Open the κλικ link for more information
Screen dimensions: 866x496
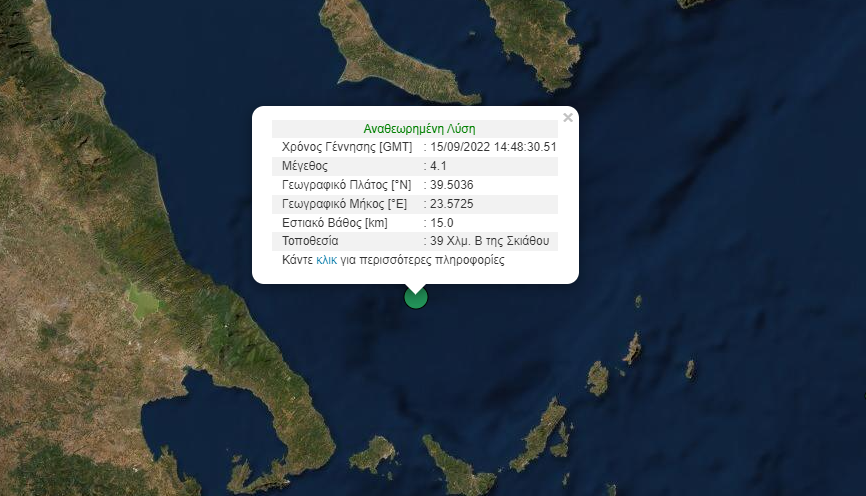click(x=326, y=260)
